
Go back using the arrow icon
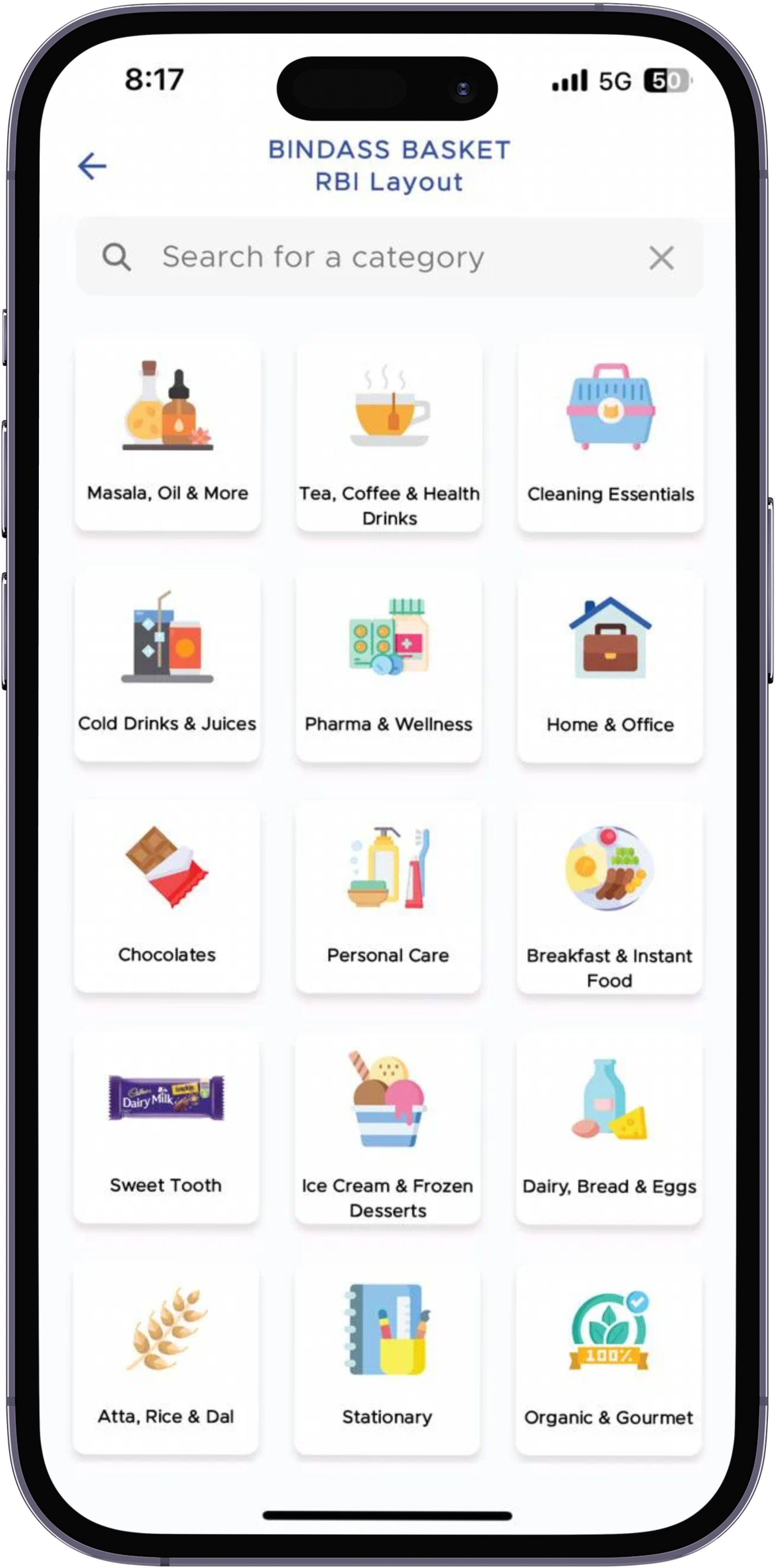(x=93, y=166)
